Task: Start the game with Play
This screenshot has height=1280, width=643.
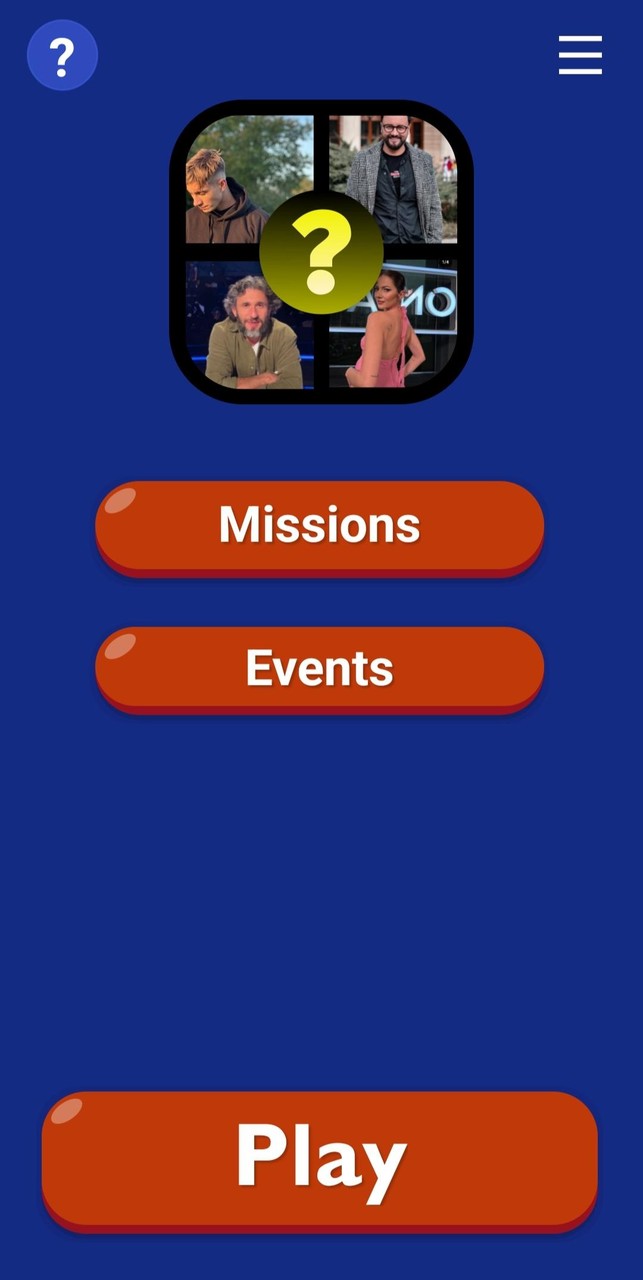Action: pos(320,1159)
